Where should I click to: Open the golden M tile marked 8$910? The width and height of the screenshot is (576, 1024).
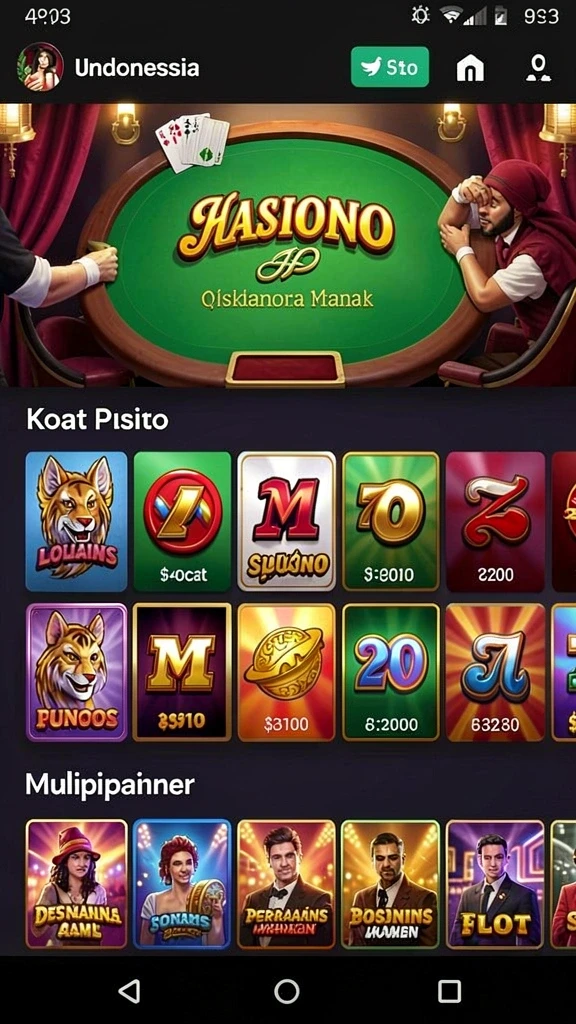[x=182, y=672]
